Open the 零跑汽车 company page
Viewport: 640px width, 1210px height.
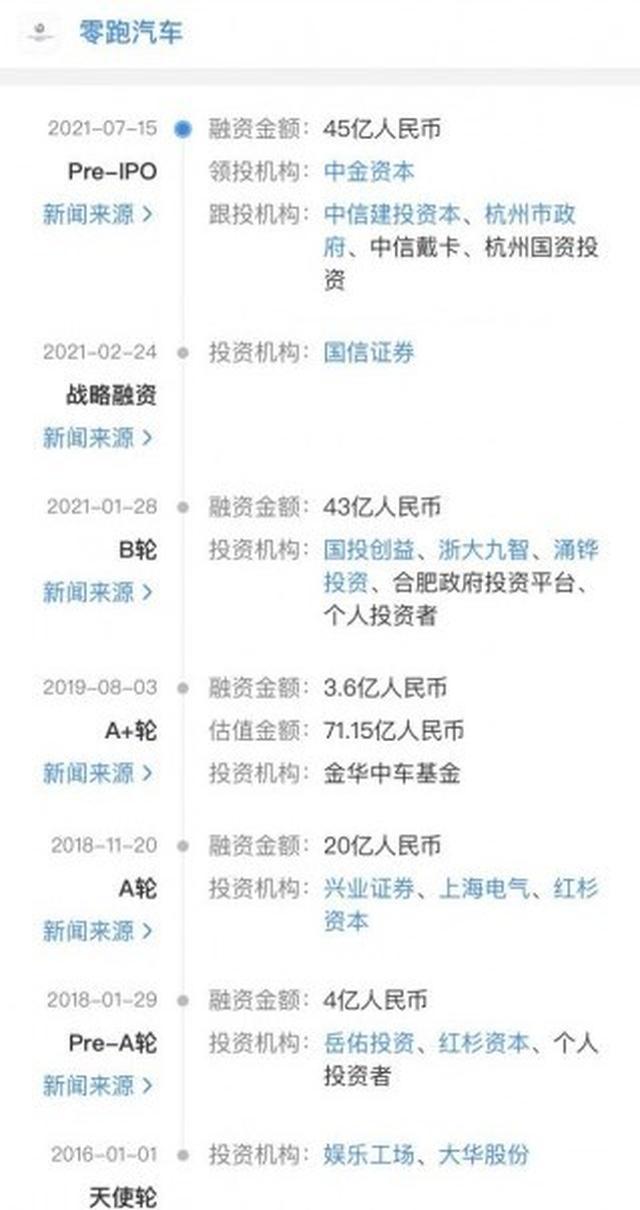click(131, 32)
